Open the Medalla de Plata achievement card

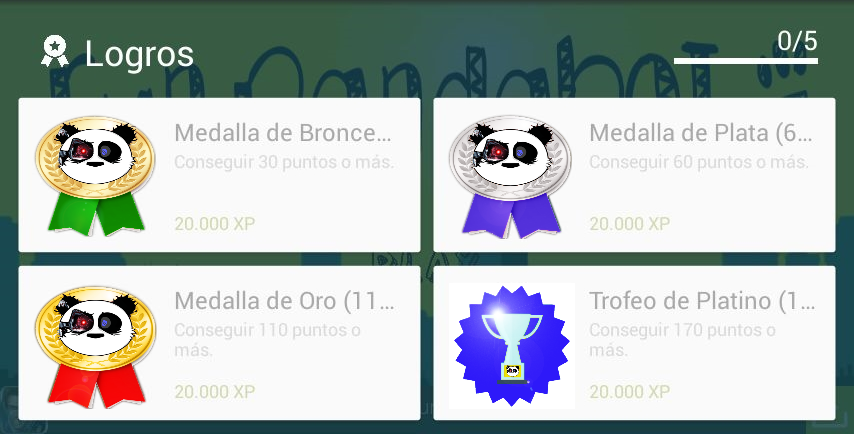point(634,175)
